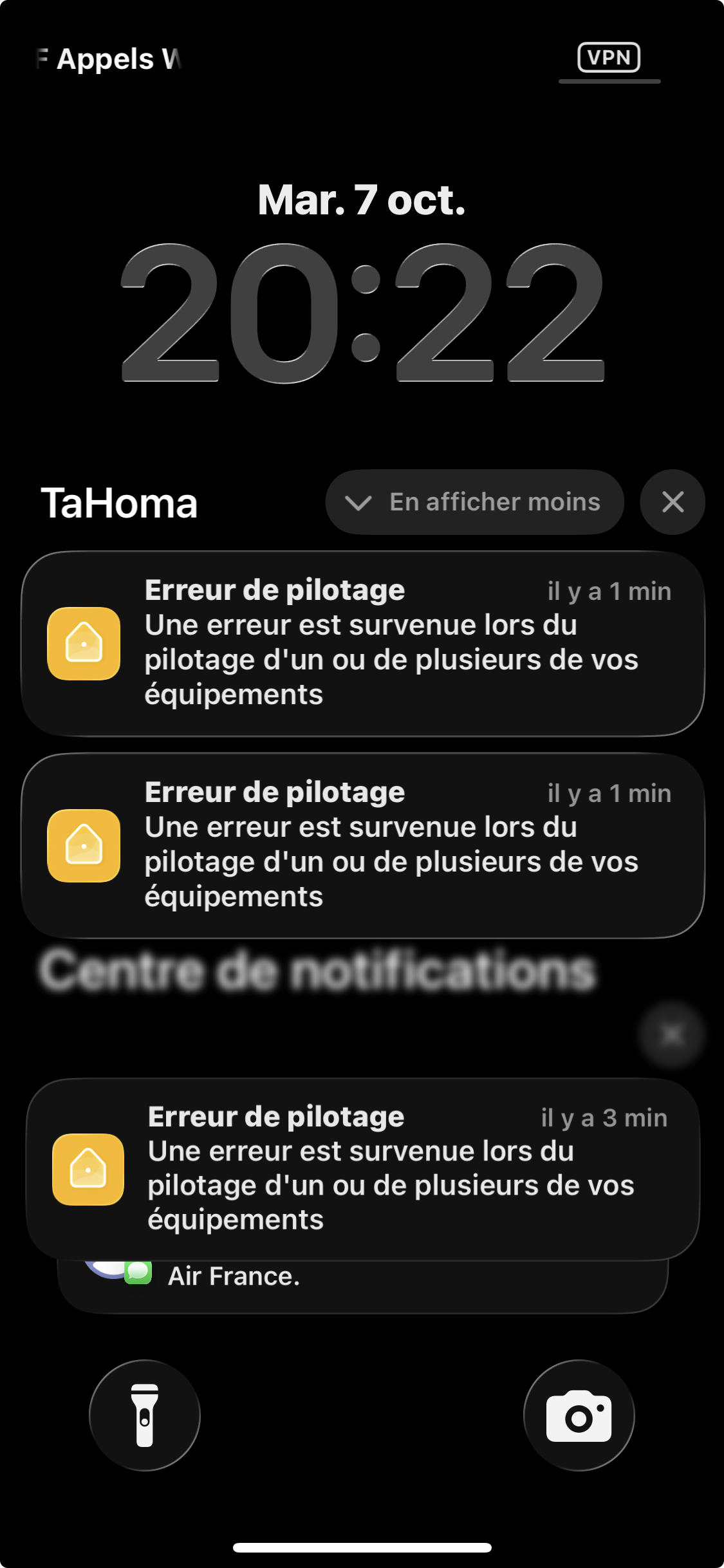724x1568 pixels.
Task: Dismiss the TaHoma notification group
Action: [x=673, y=502]
